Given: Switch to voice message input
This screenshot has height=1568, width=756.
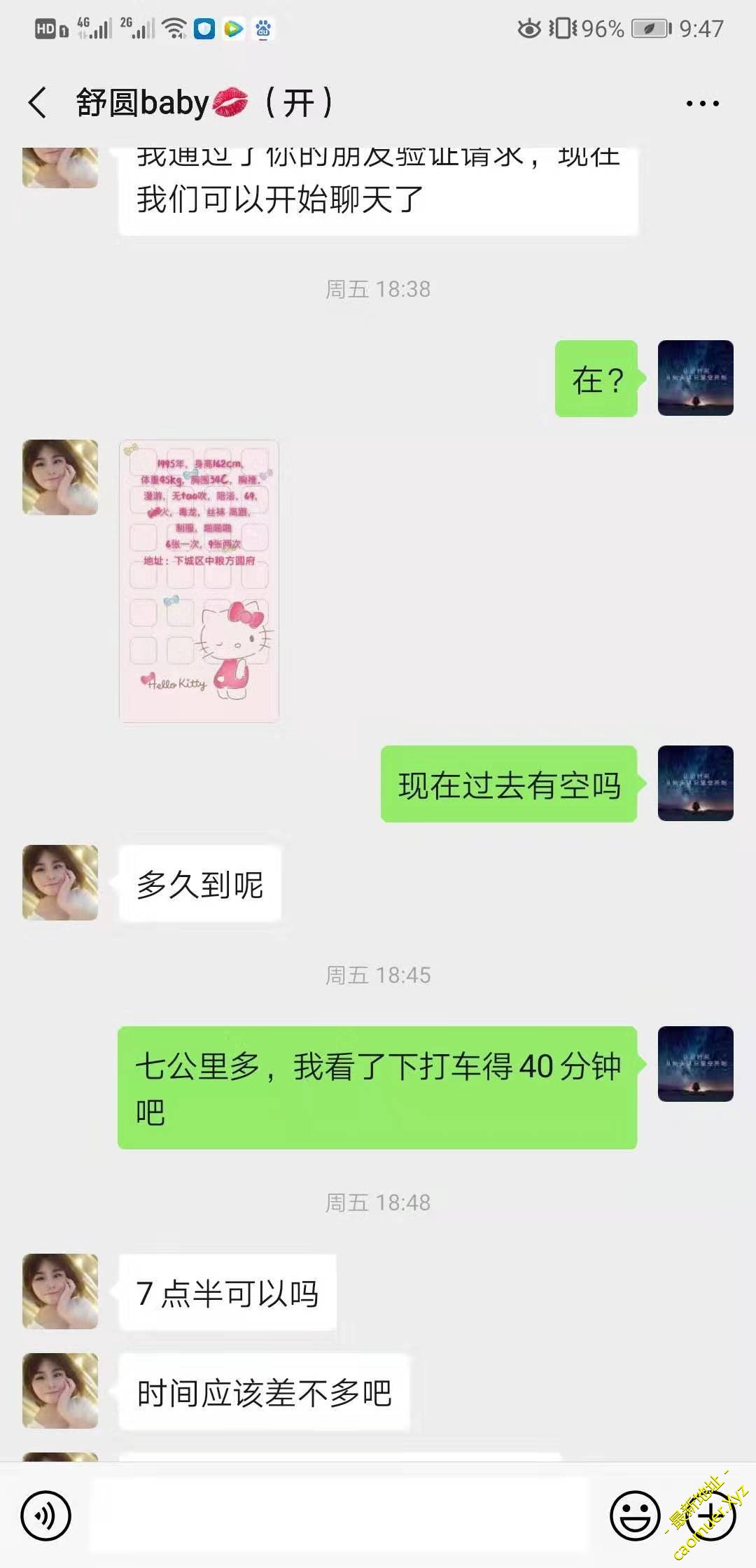Looking at the screenshot, I should [45, 1515].
